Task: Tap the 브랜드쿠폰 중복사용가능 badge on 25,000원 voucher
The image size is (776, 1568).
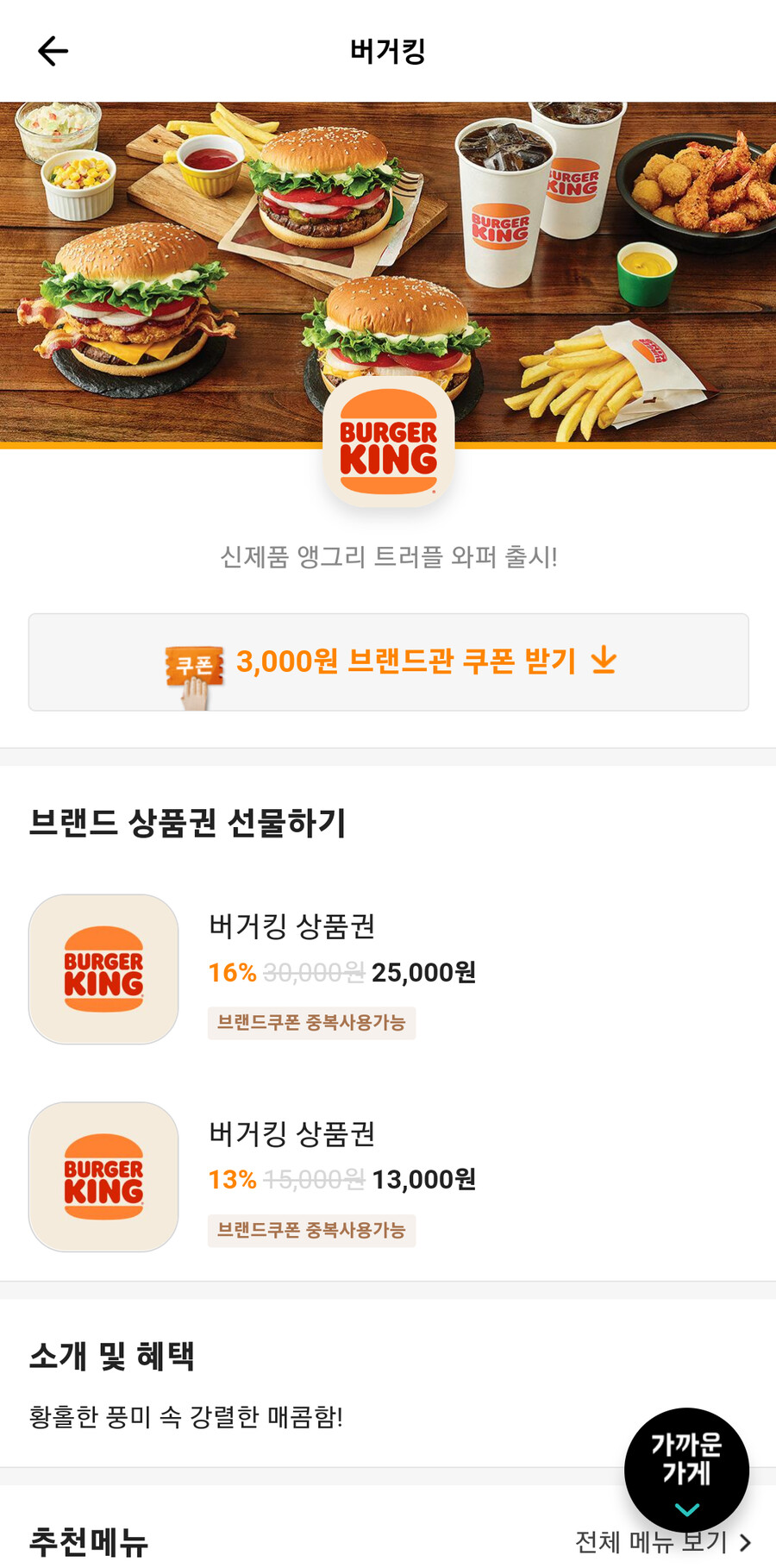Action: [311, 1023]
